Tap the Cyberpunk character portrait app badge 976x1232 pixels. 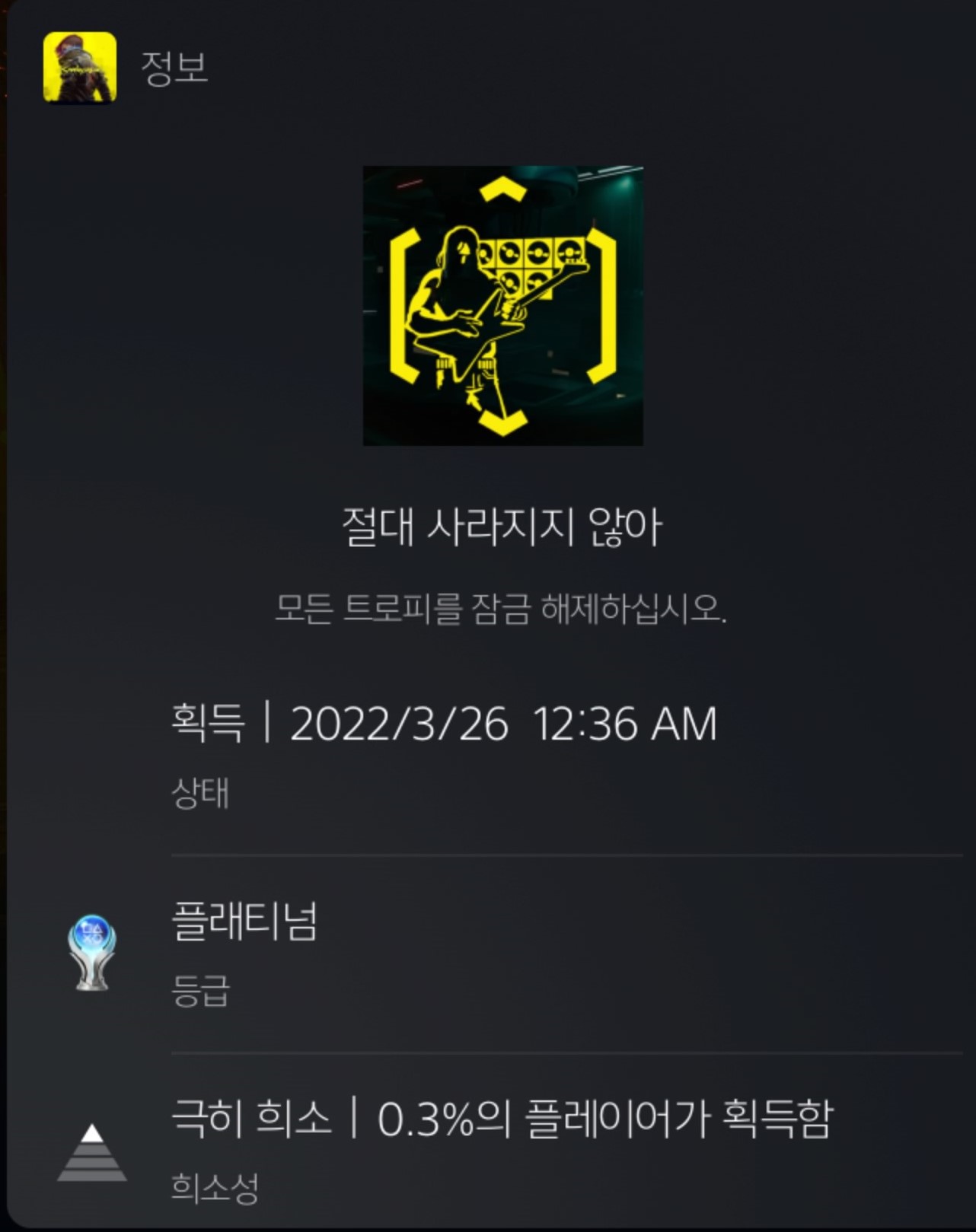tap(80, 68)
